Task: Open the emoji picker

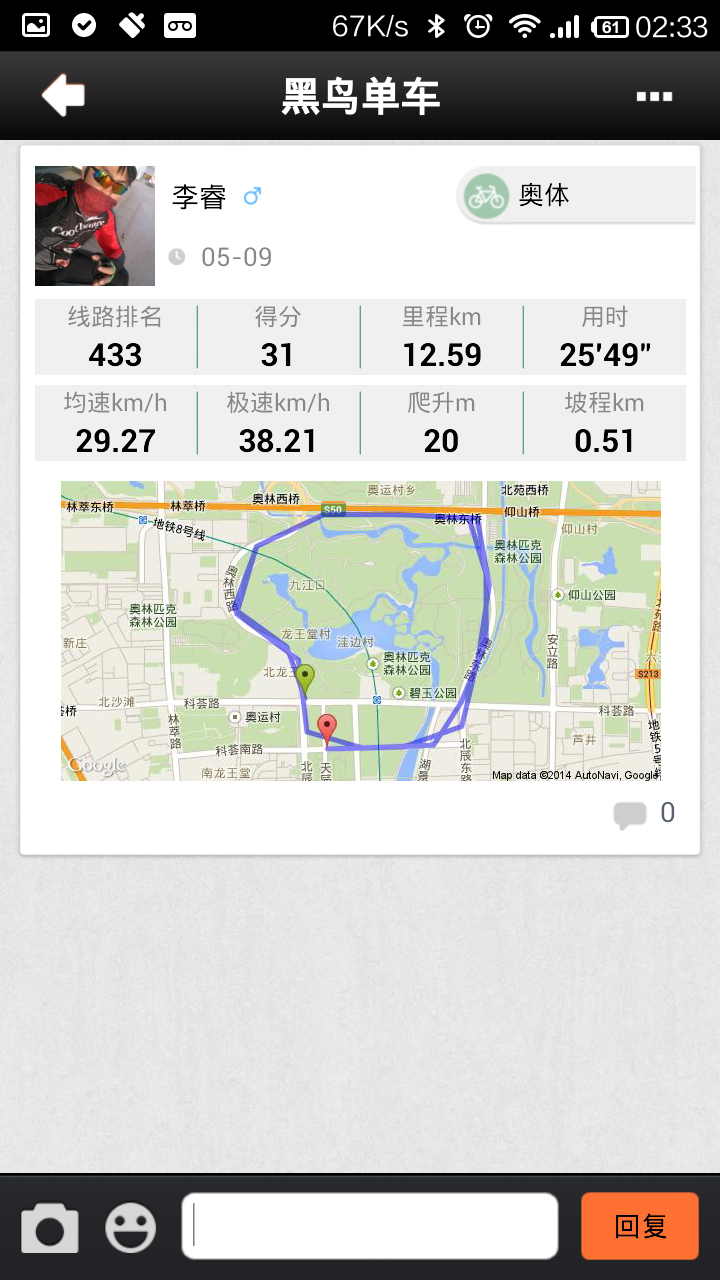Action: (x=131, y=1227)
